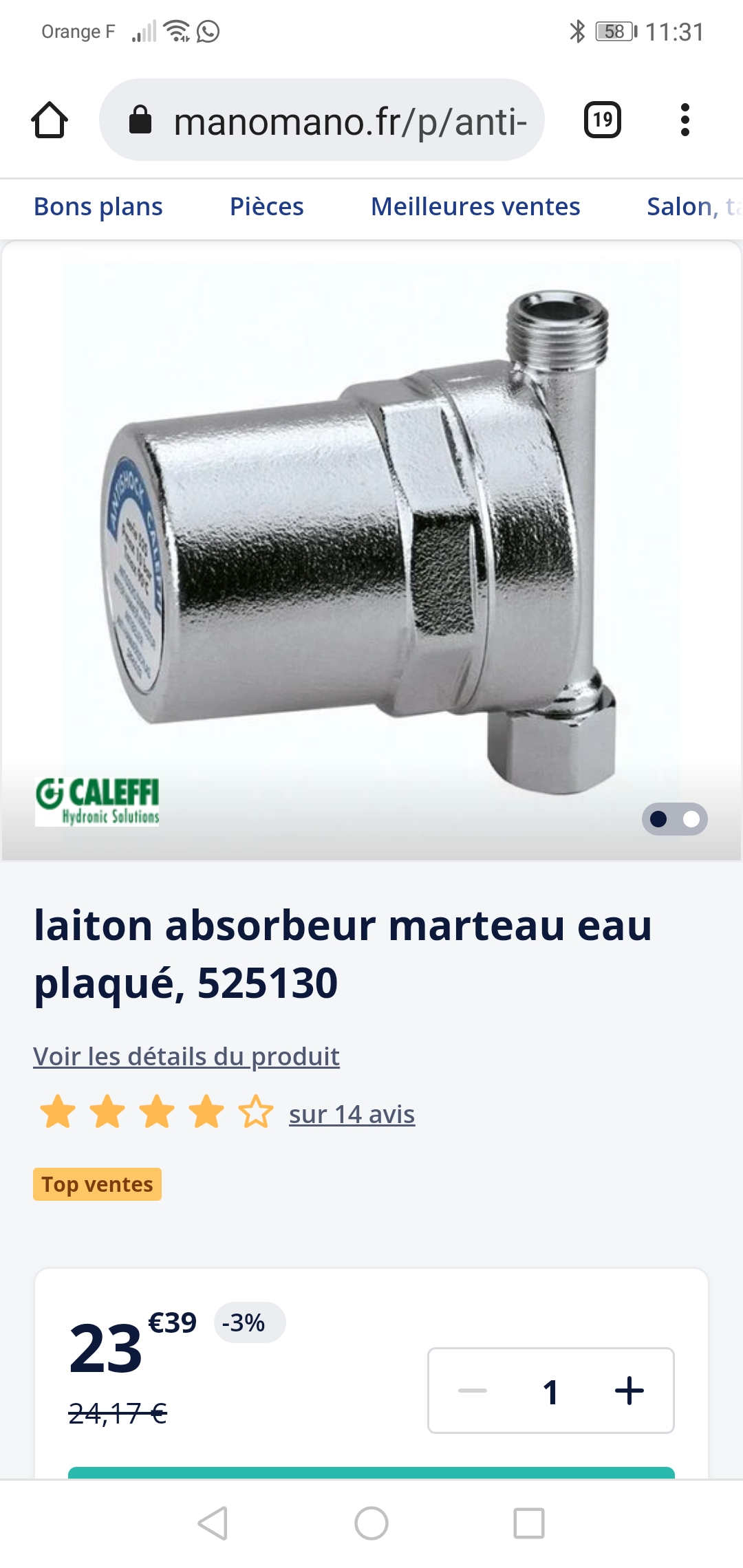Go to Bons plans
The height and width of the screenshot is (1568, 743).
[98, 207]
